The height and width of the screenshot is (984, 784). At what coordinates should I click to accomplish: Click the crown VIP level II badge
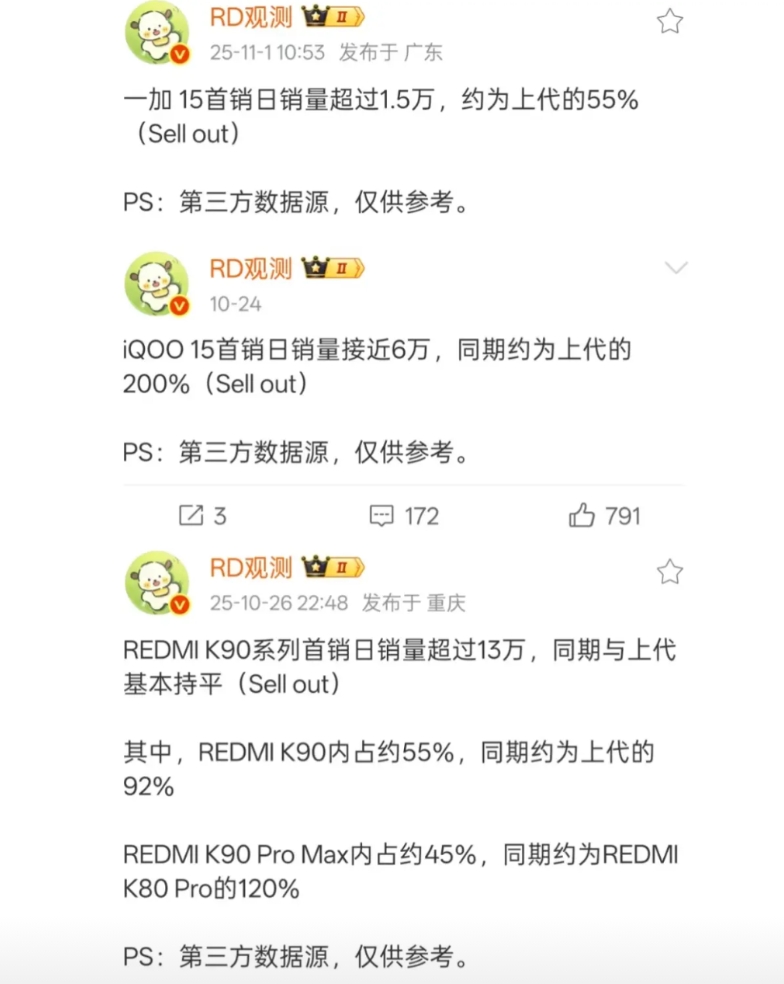[333, 17]
